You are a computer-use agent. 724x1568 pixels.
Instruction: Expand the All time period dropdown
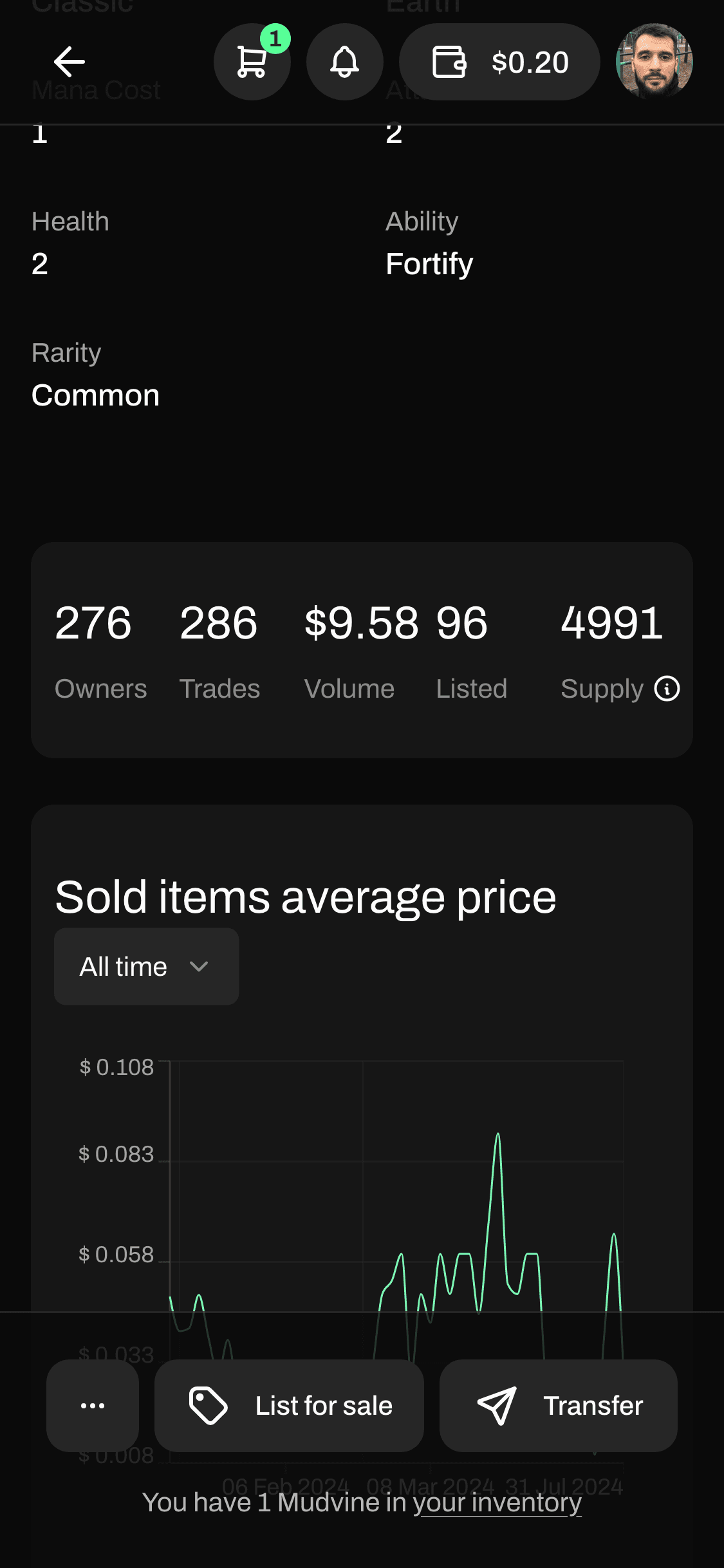[x=146, y=966]
